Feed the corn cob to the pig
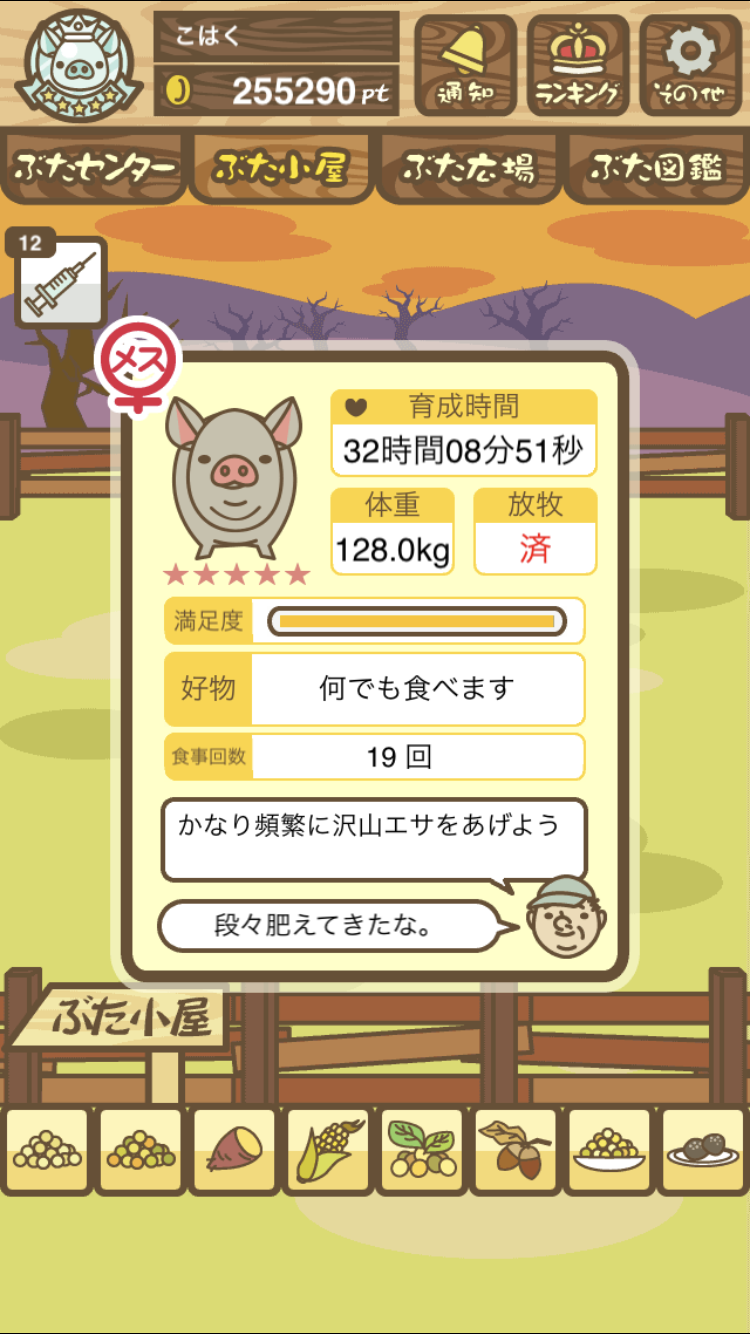The width and height of the screenshot is (750, 1334). [x=328, y=1150]
